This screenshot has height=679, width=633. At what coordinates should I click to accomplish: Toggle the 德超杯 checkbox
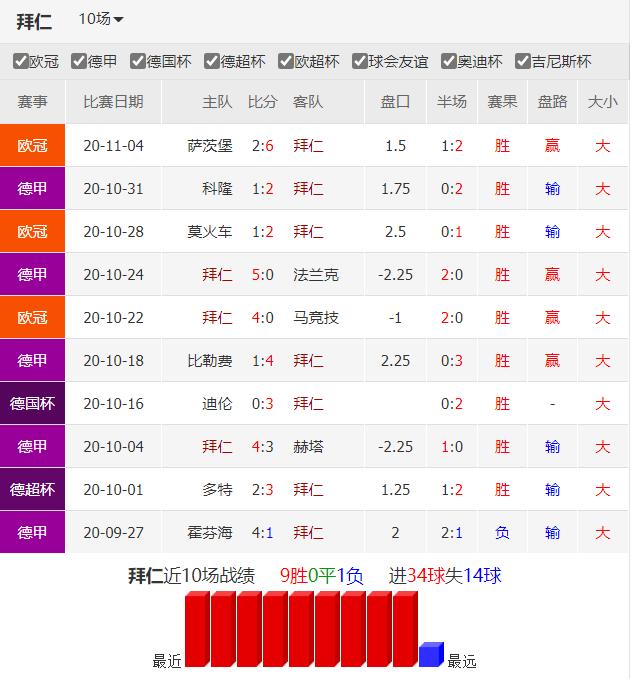(212, 61)
